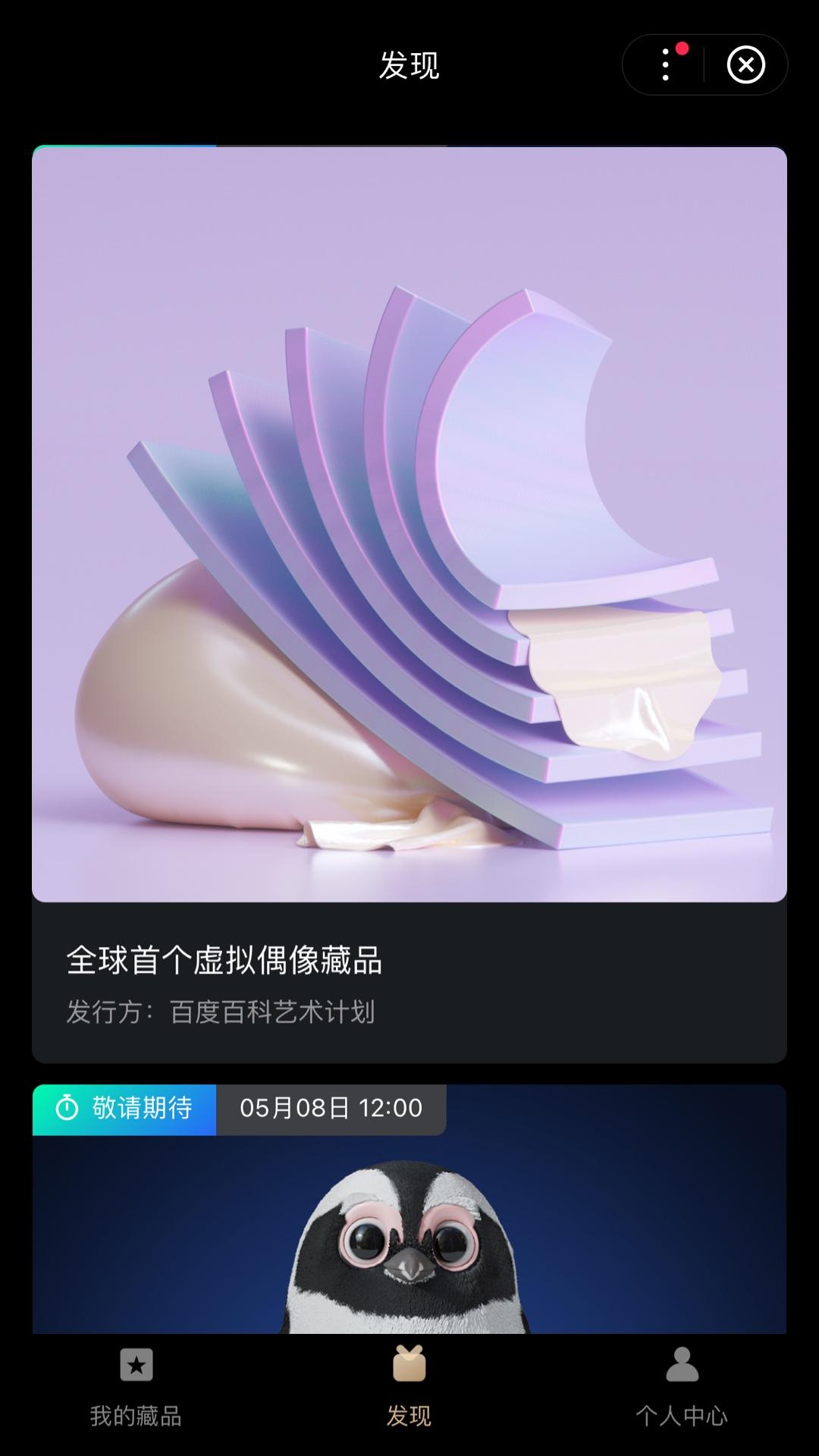The width and height of the screenshot is (819, 1456).
Task: Open the penguin collectible card
Action: [x=409, y=1209]
